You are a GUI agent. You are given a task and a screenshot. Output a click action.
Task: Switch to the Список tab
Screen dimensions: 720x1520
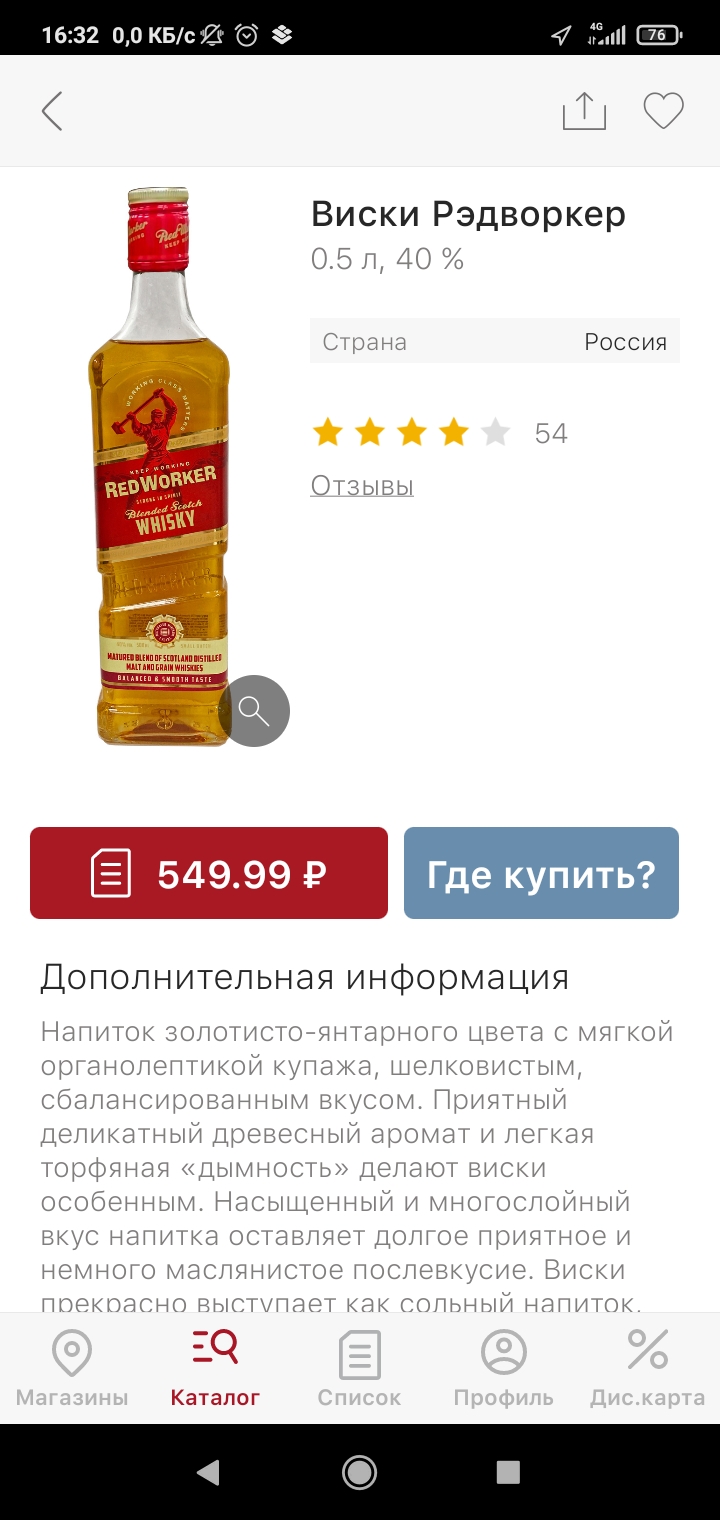359,1368
